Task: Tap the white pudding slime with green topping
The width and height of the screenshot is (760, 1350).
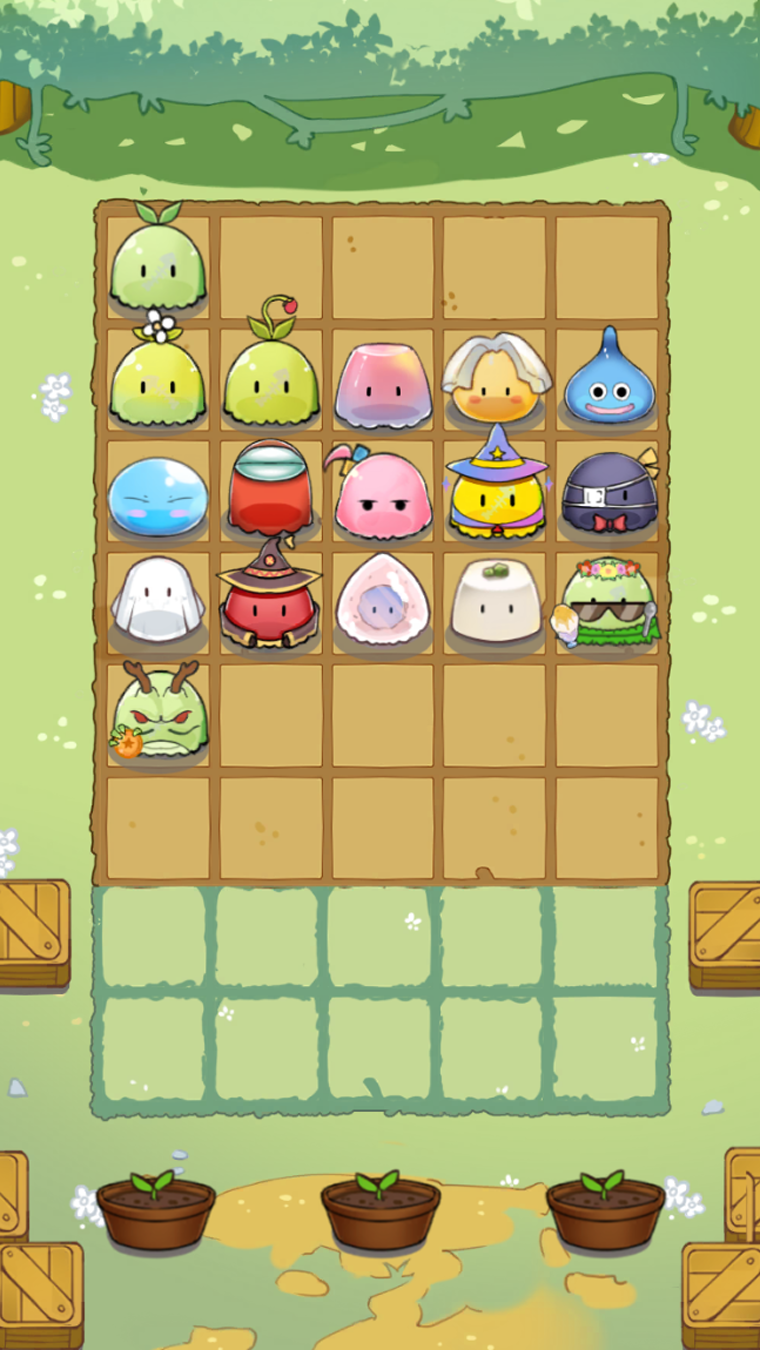Action: [496, 600]
